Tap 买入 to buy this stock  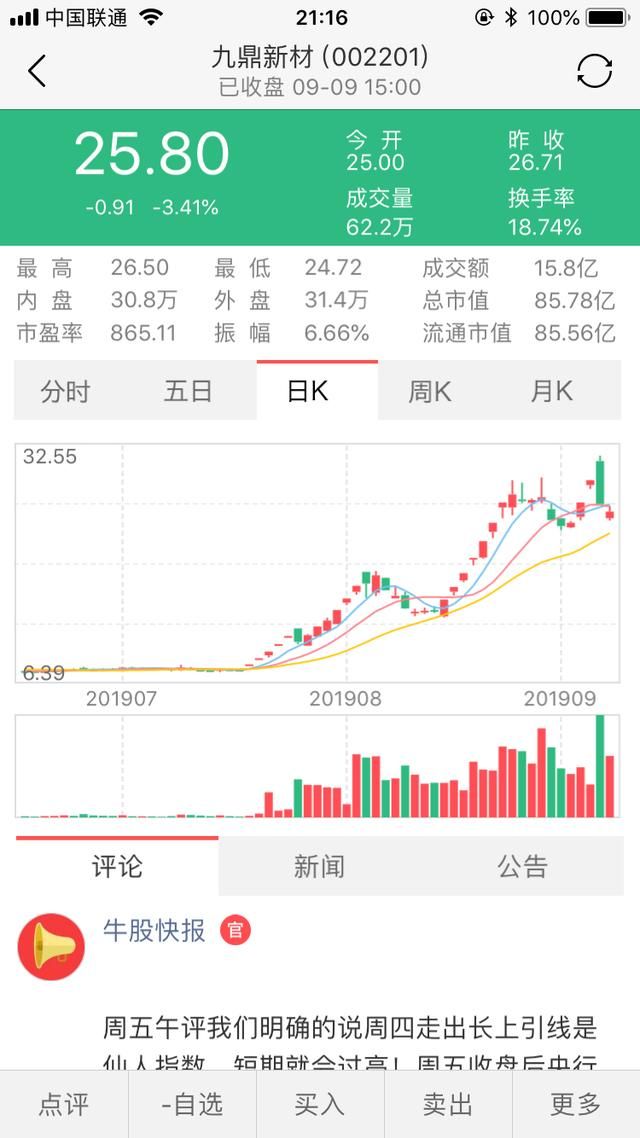[x=320, y=1104]
